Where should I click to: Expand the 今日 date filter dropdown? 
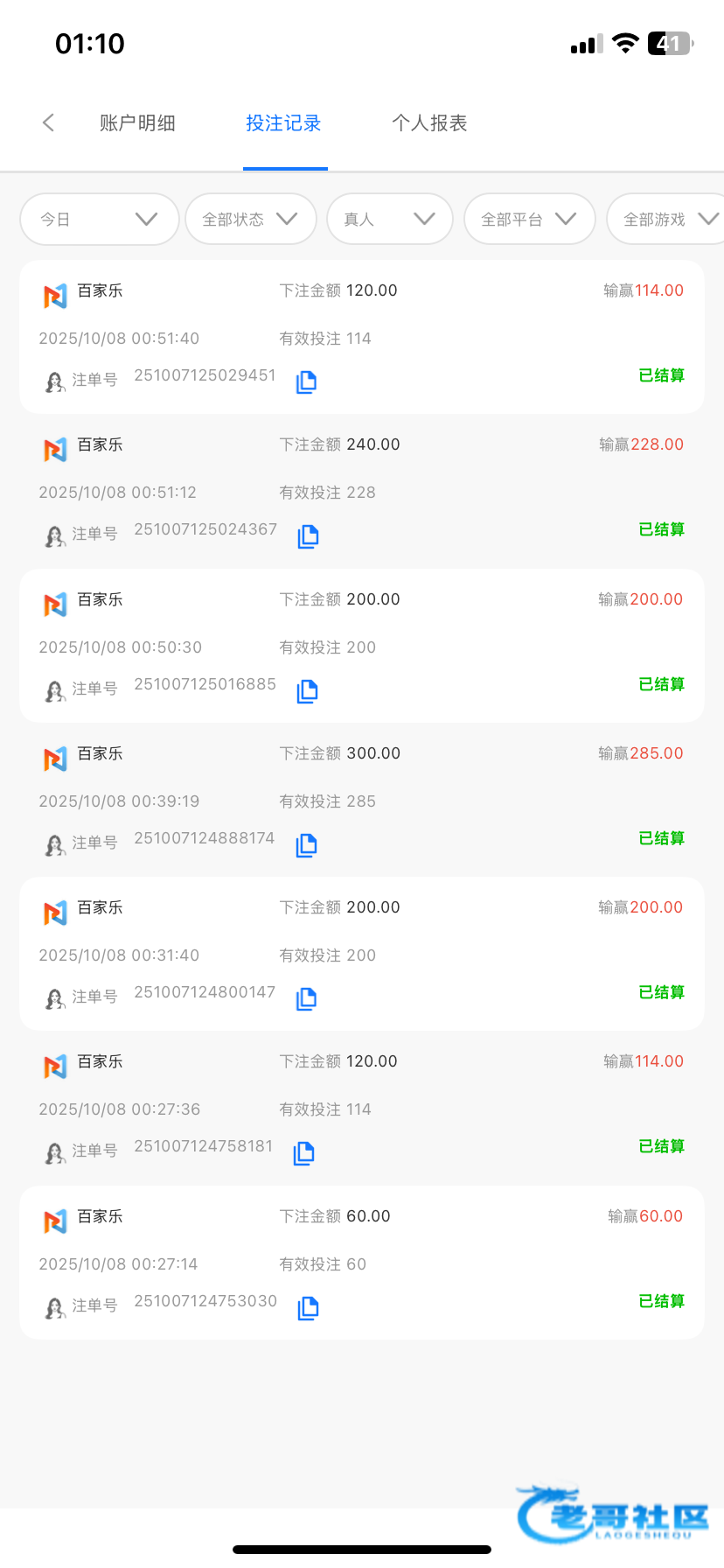[x=99, y=219]
